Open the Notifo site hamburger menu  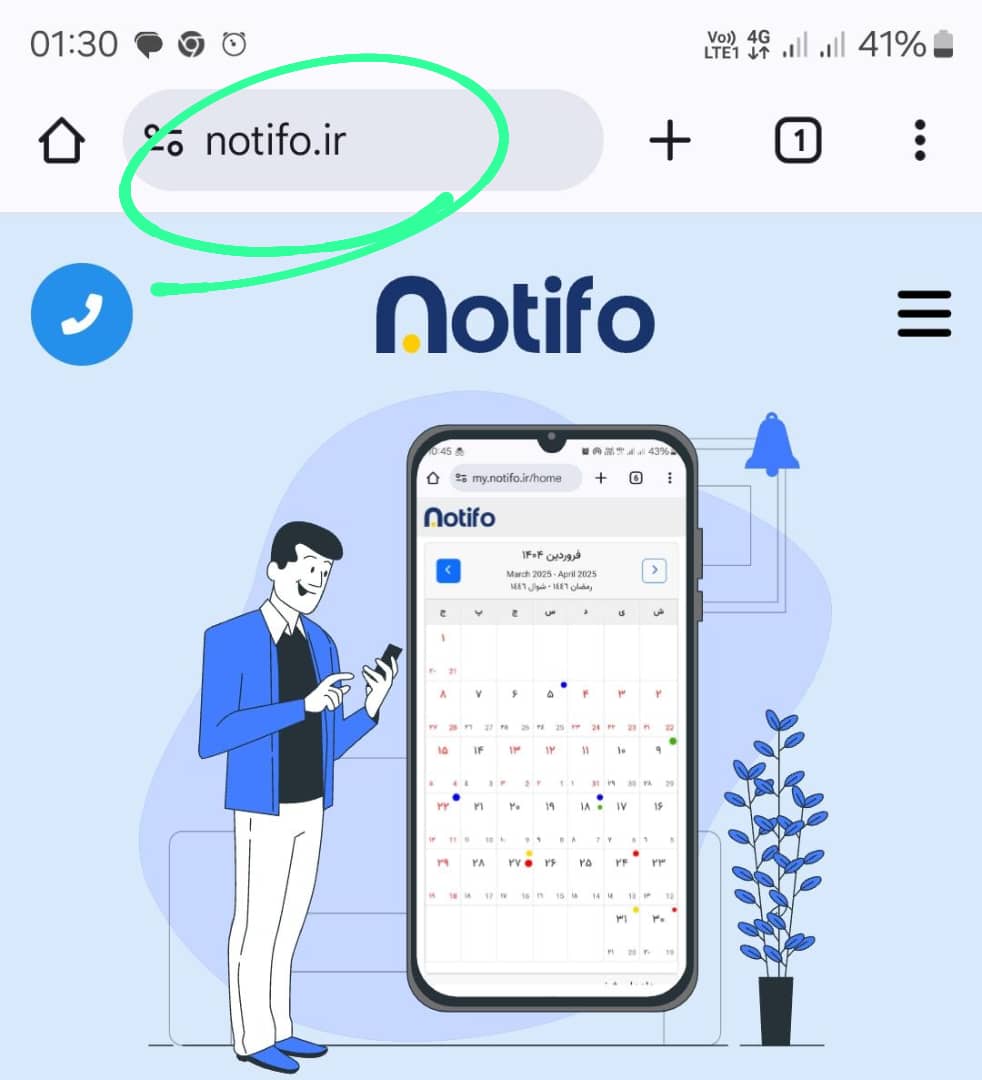[924, 314]
